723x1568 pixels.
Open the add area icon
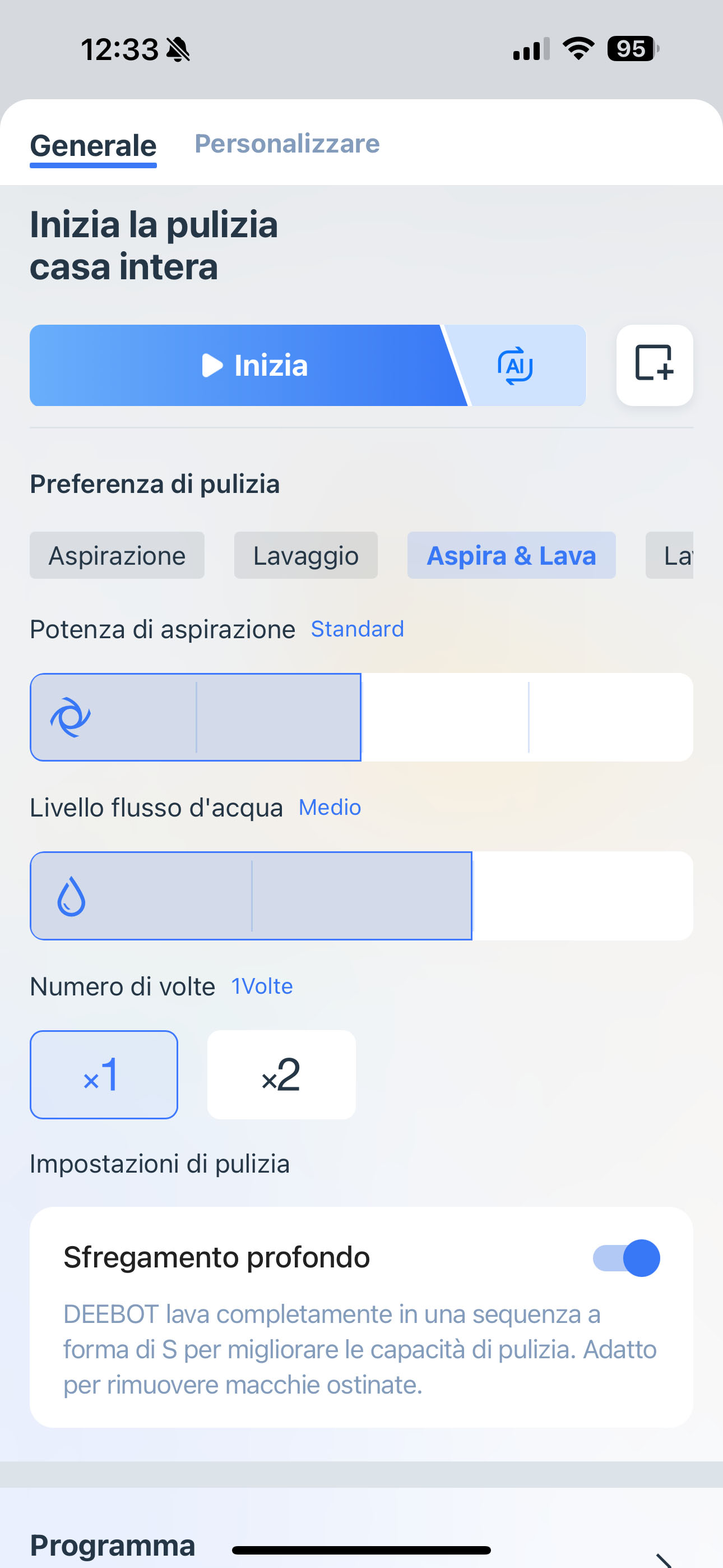[x=654, y=365]
